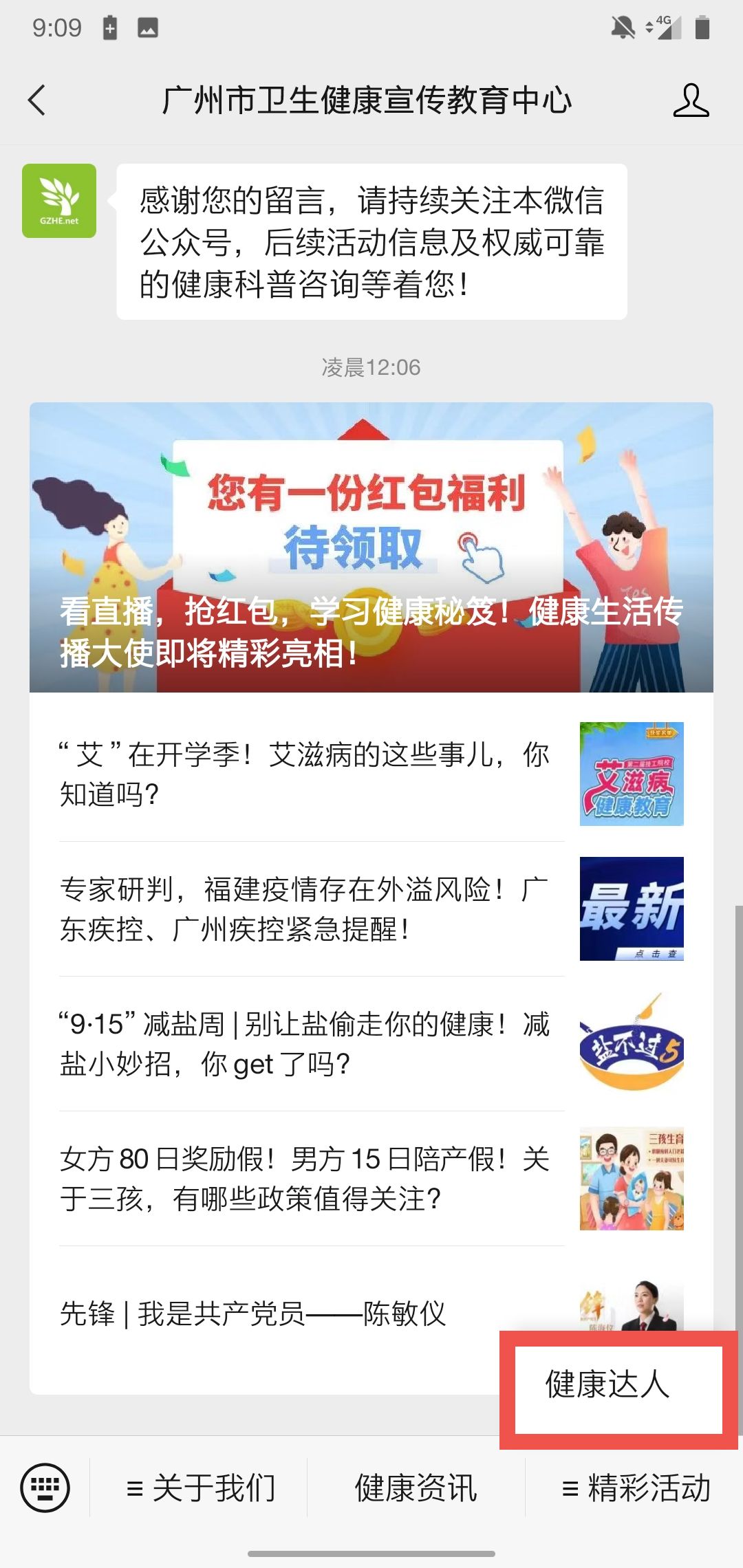Tap the 盐不过5 article thumbnail
The image size is (743, 1568).
pos(631,1045)
